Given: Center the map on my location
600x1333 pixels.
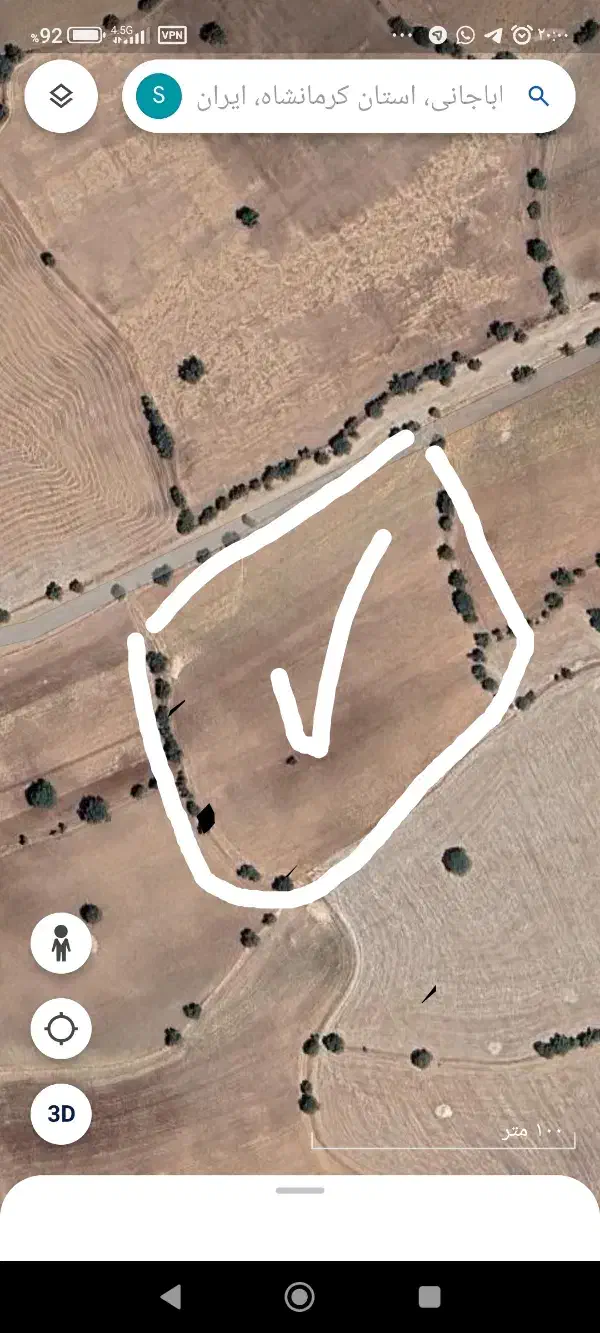Looking at the screenshot, I should click(x=61, y=1028).
